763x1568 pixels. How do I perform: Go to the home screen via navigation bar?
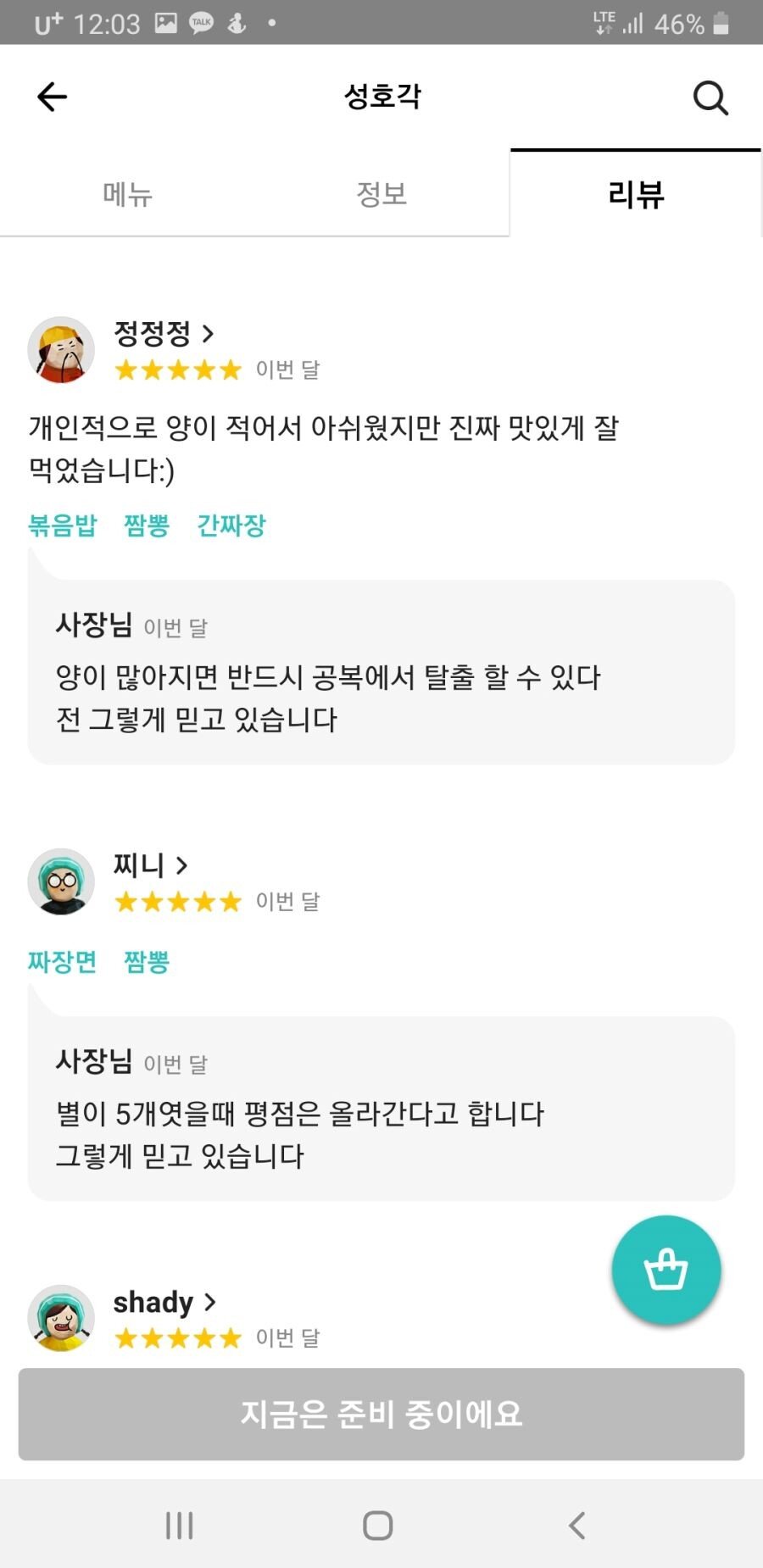tap(378, 1525)
